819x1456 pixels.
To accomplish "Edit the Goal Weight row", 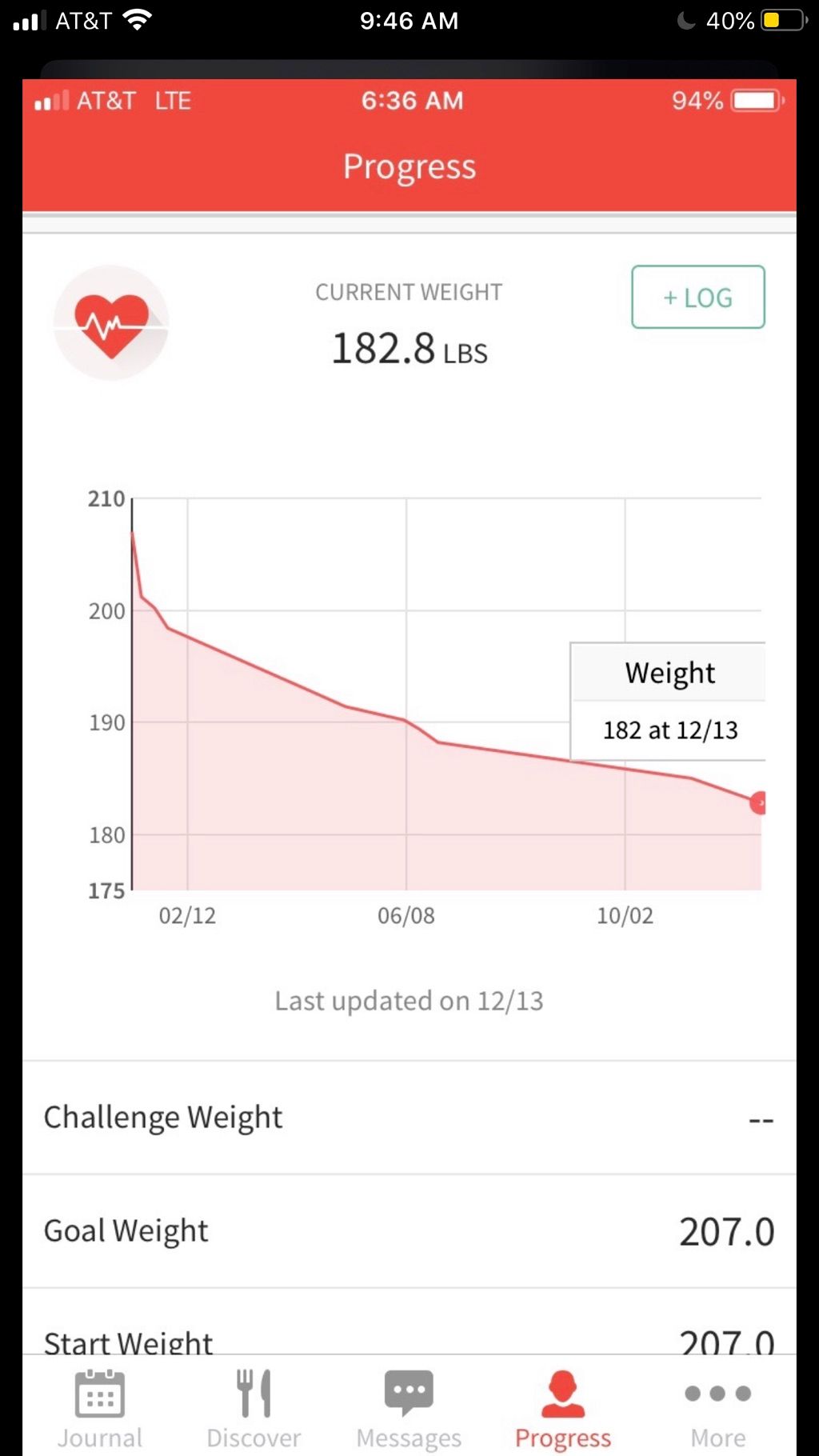I will coord(409,1231).
